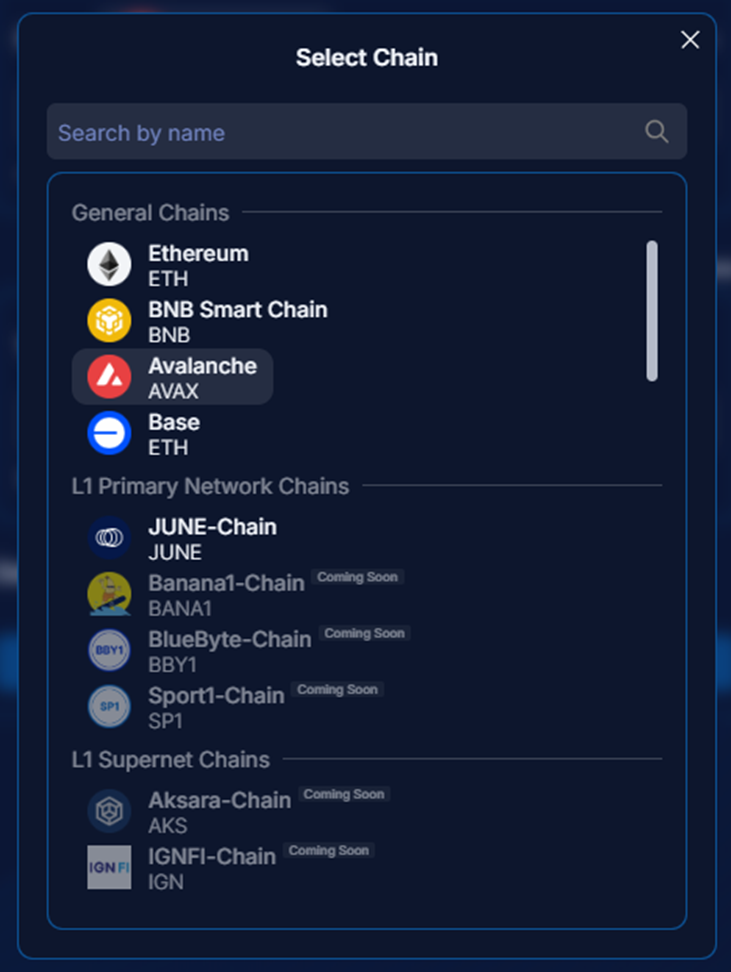Close the Select Chain dialog

(x=690, y=40)
